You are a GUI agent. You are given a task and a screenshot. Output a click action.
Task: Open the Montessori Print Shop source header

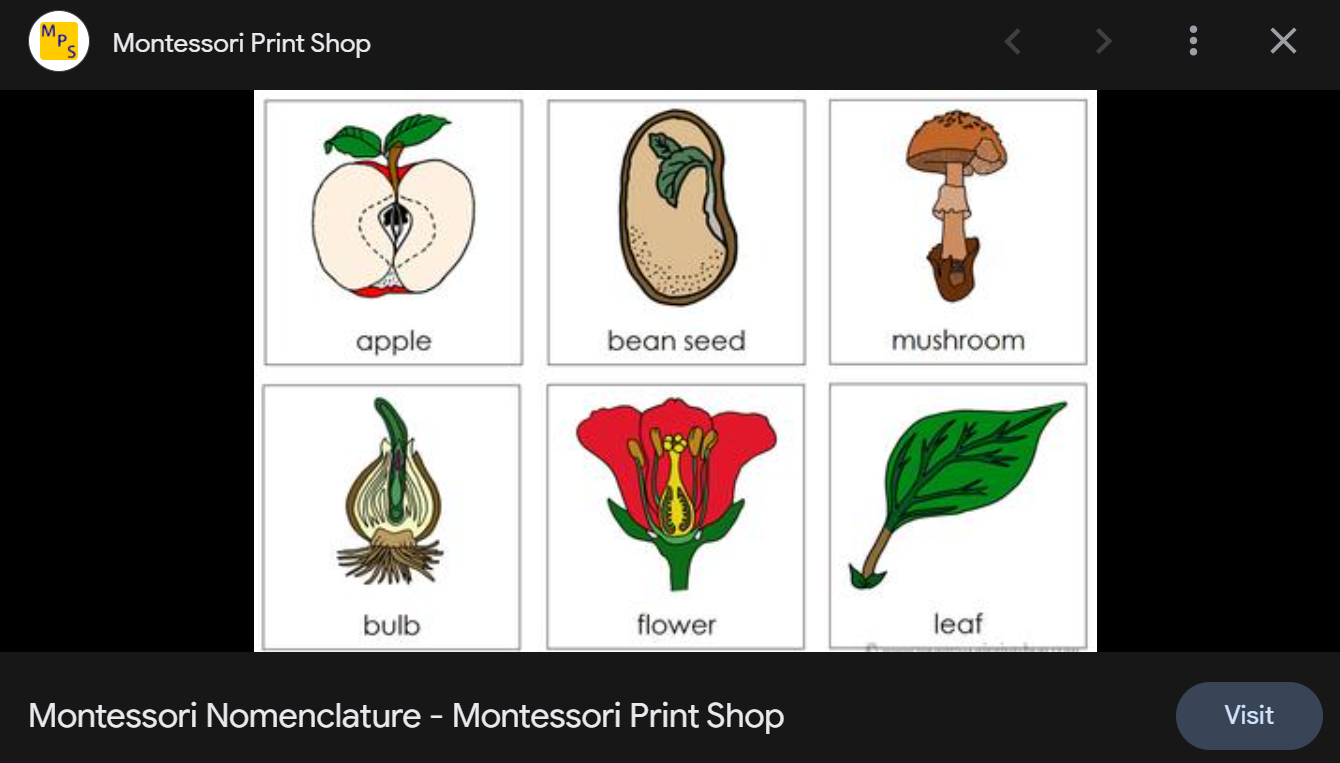241,43
